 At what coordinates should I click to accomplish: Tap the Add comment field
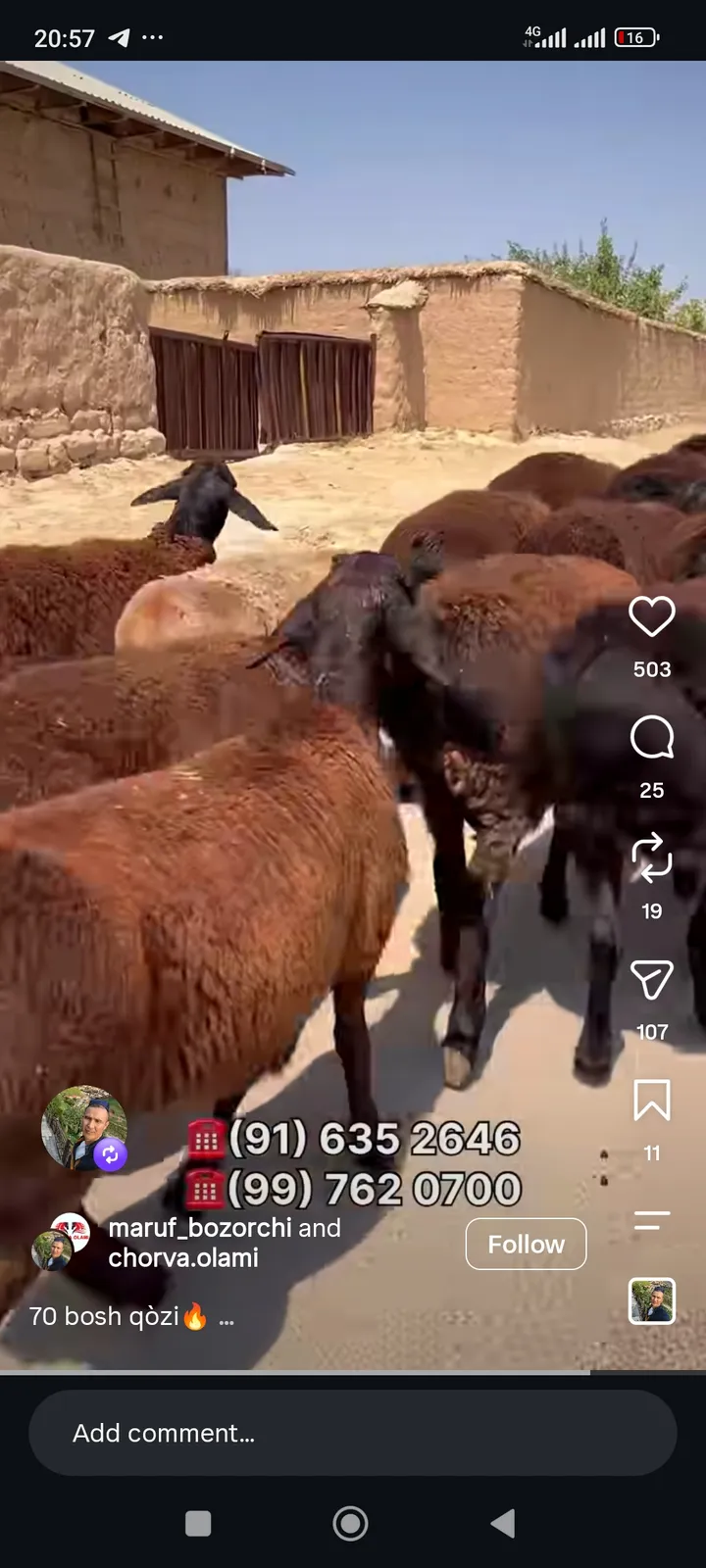click(353, 1433)
